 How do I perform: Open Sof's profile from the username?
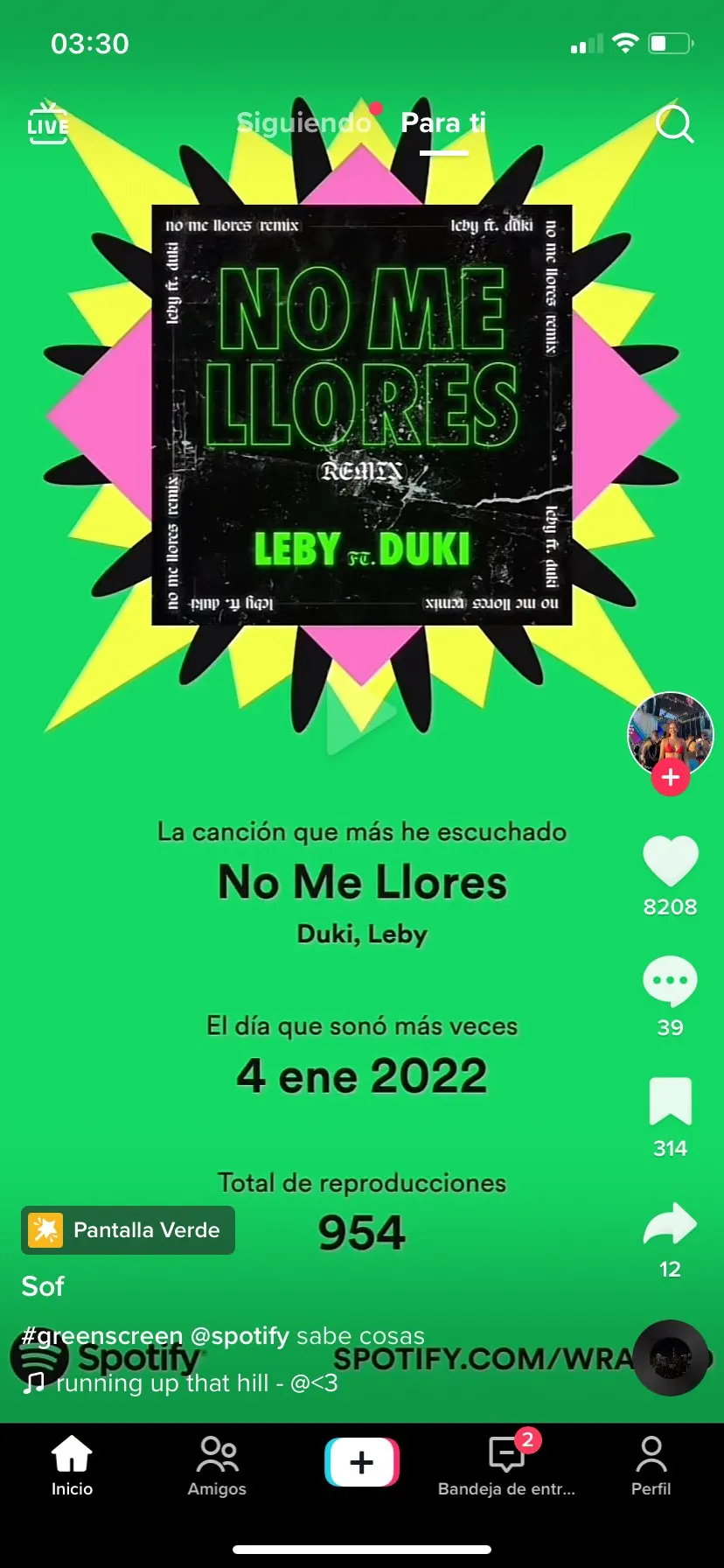pyautogui.click(x=43, y=1286)
